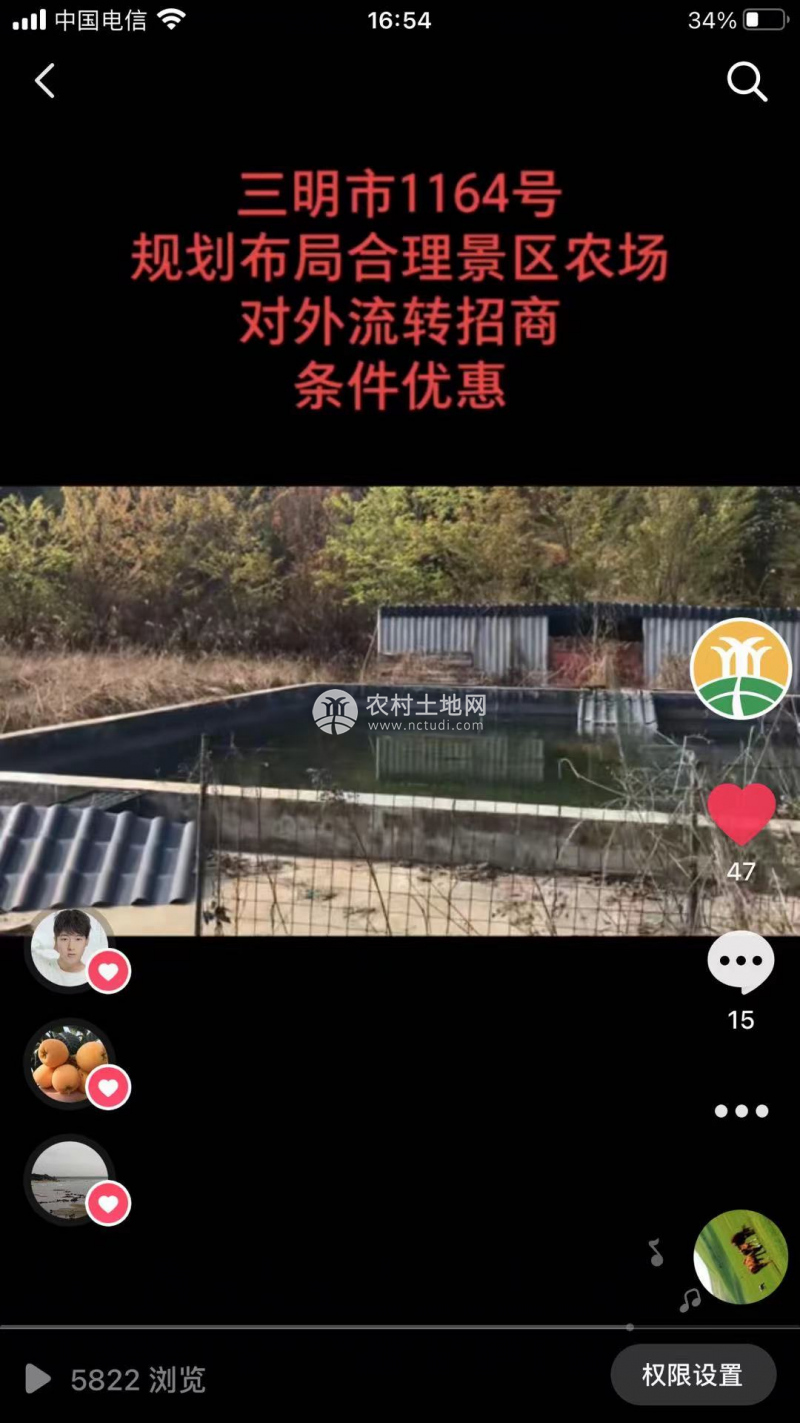The width and height of the screenshot is (800, 1423).
Task: Open the spinning music disc
Action: 741,1257
